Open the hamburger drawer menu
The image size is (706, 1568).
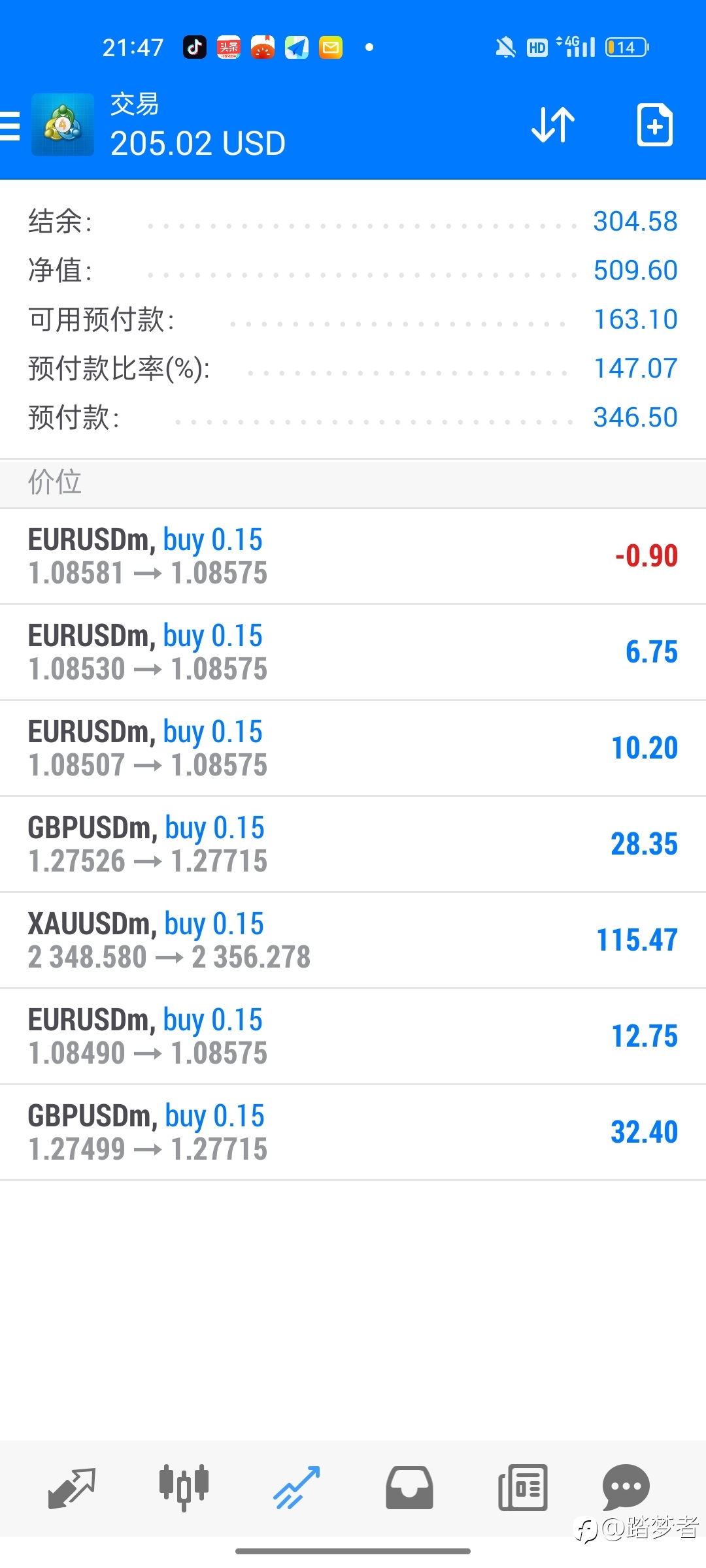point(10,125)
